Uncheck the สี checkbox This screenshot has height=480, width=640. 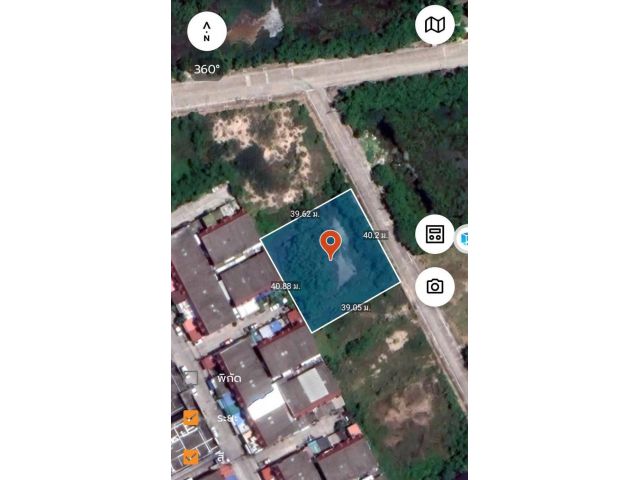point(190,457)
